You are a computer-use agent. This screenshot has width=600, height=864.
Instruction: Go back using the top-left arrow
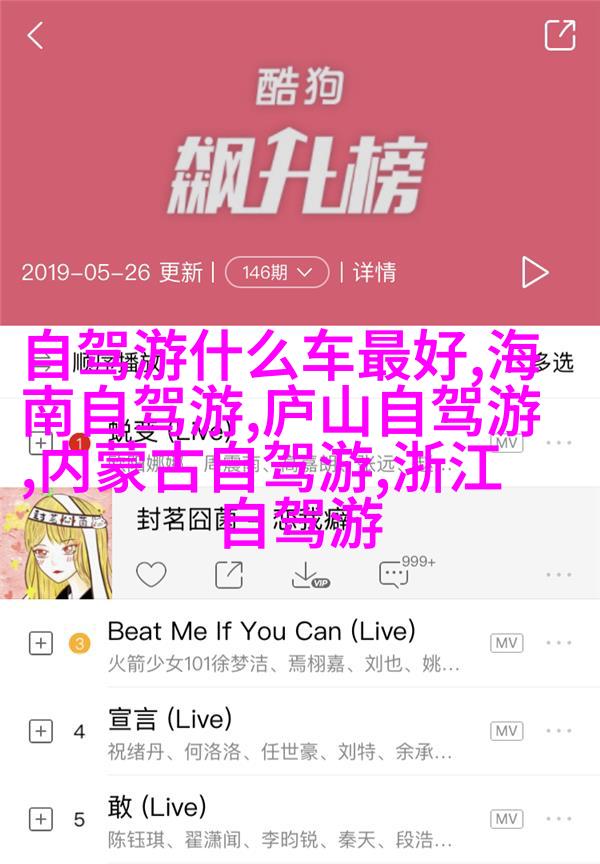point(36,37)
